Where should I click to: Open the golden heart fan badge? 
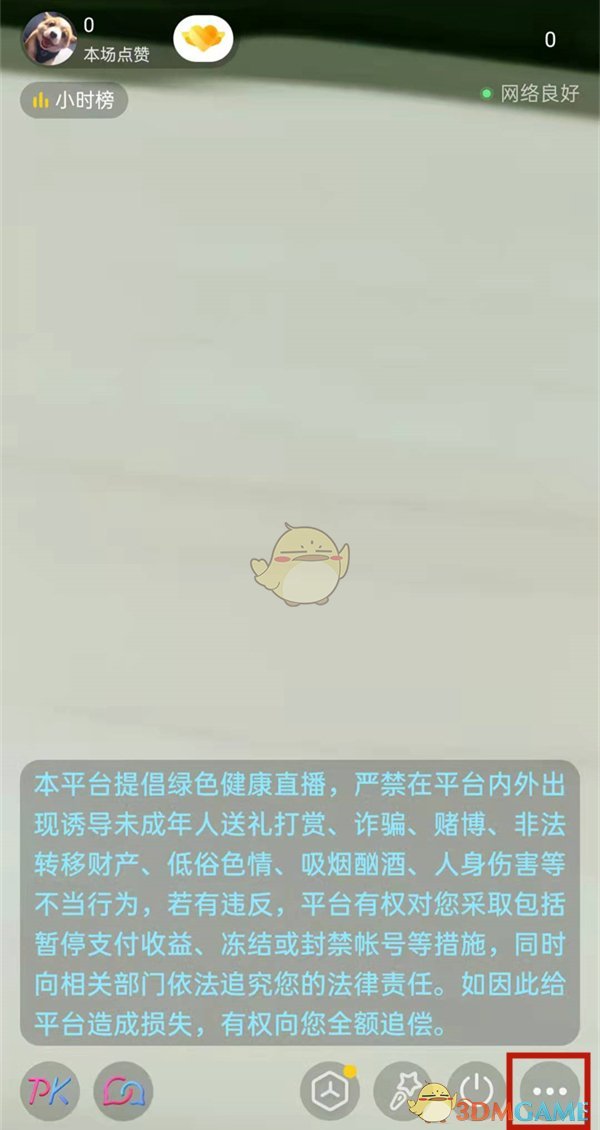pos(204,38)
